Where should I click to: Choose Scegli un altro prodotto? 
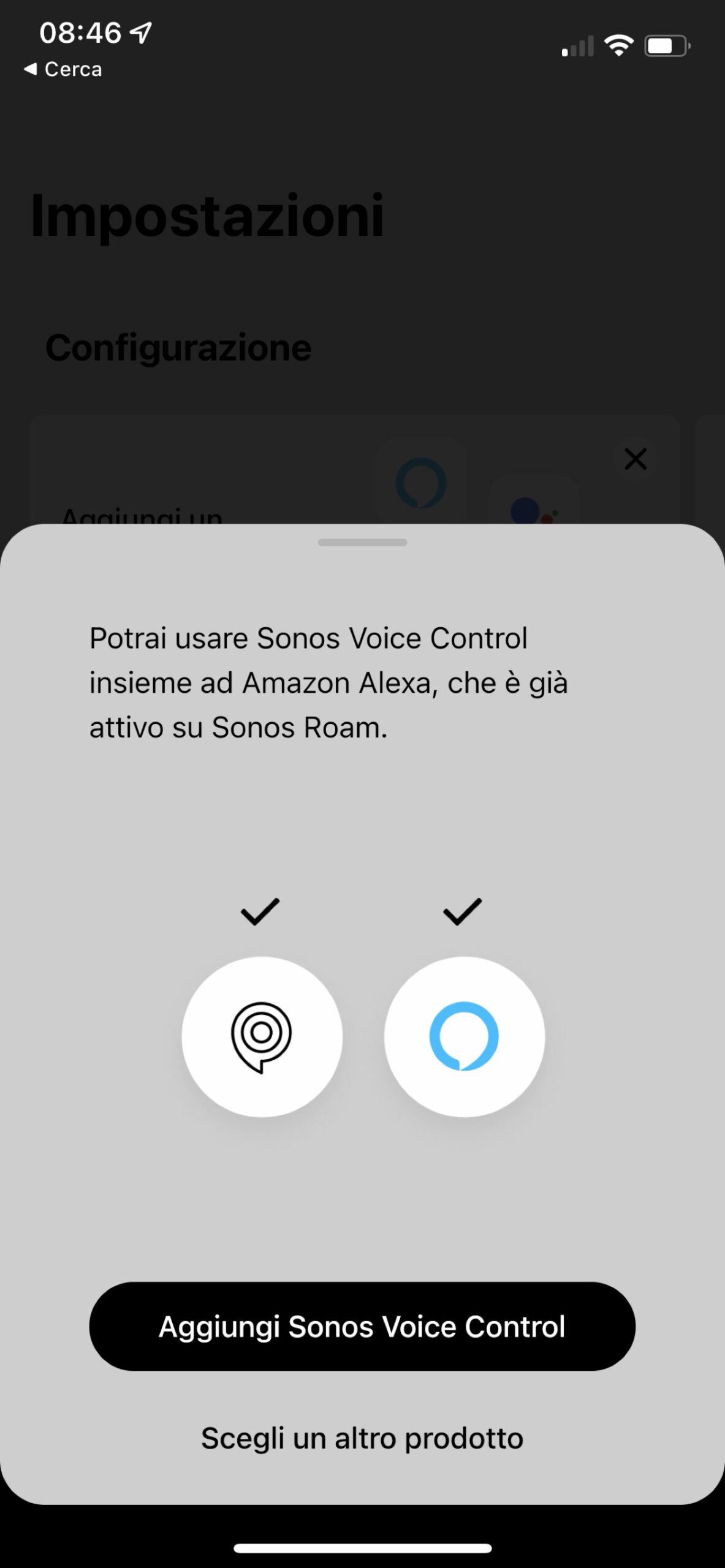pyautogui.click(x=362, y=1438)
